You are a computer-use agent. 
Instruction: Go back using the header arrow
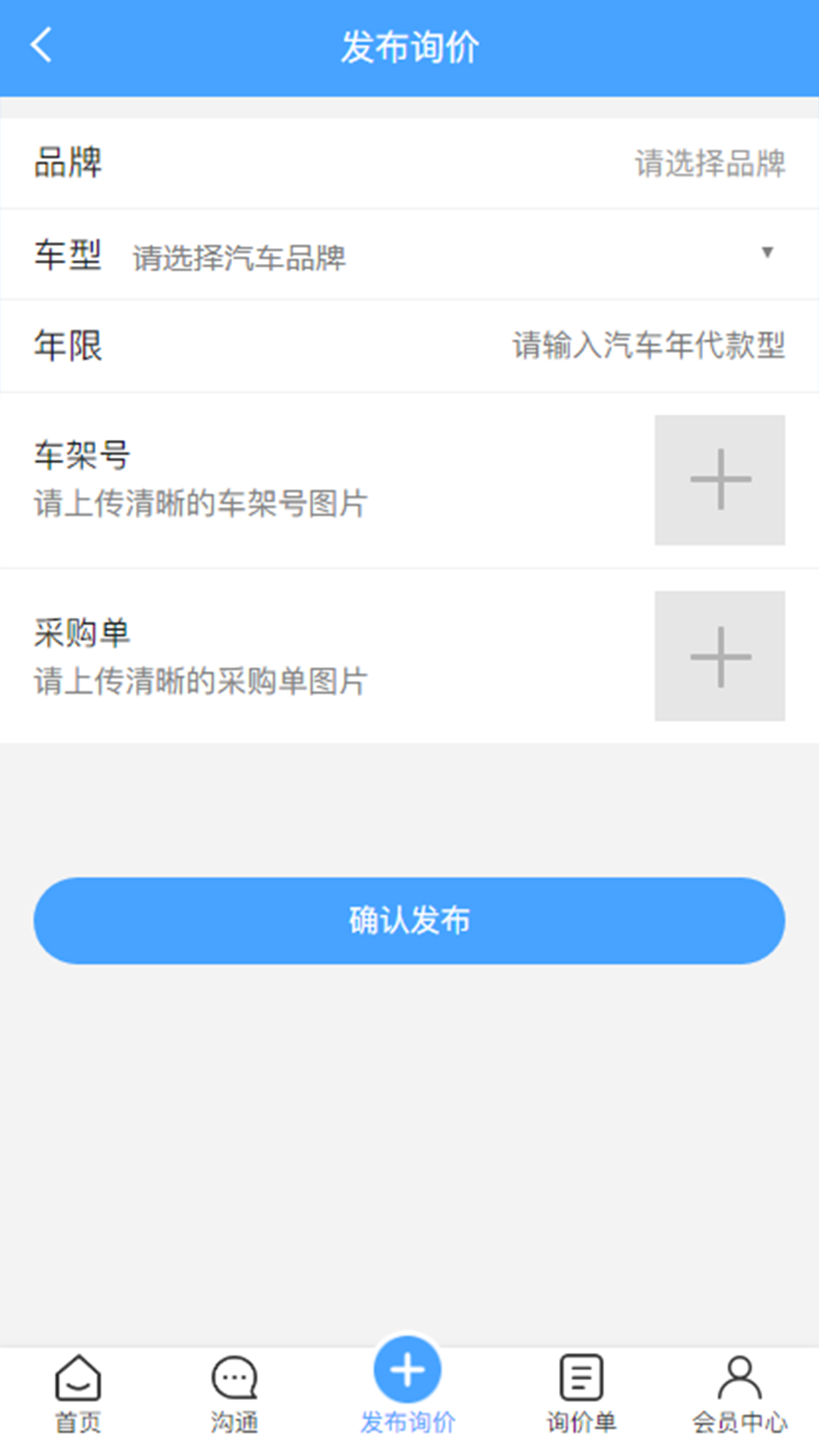(42, 45)
